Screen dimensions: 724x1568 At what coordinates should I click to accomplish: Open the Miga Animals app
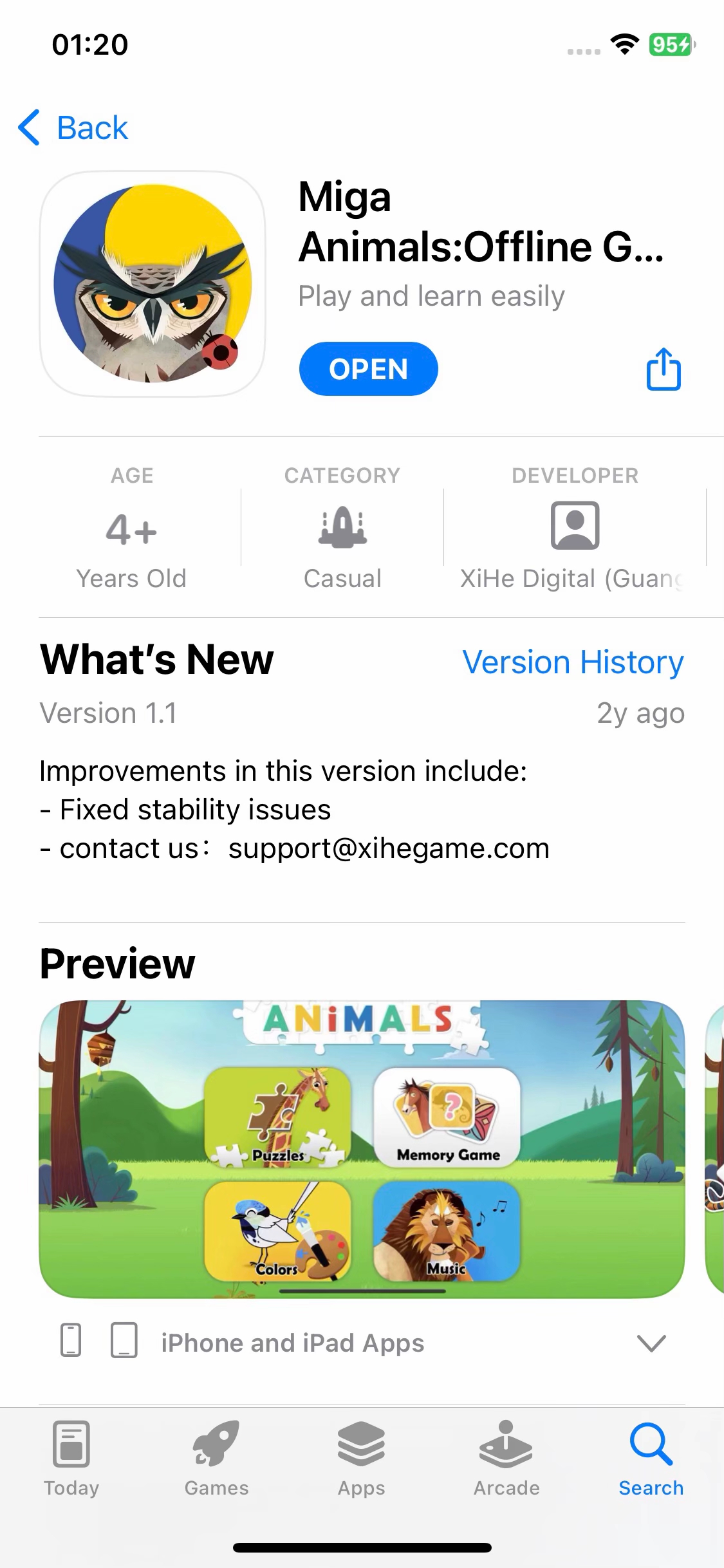(x=368, y=369)
